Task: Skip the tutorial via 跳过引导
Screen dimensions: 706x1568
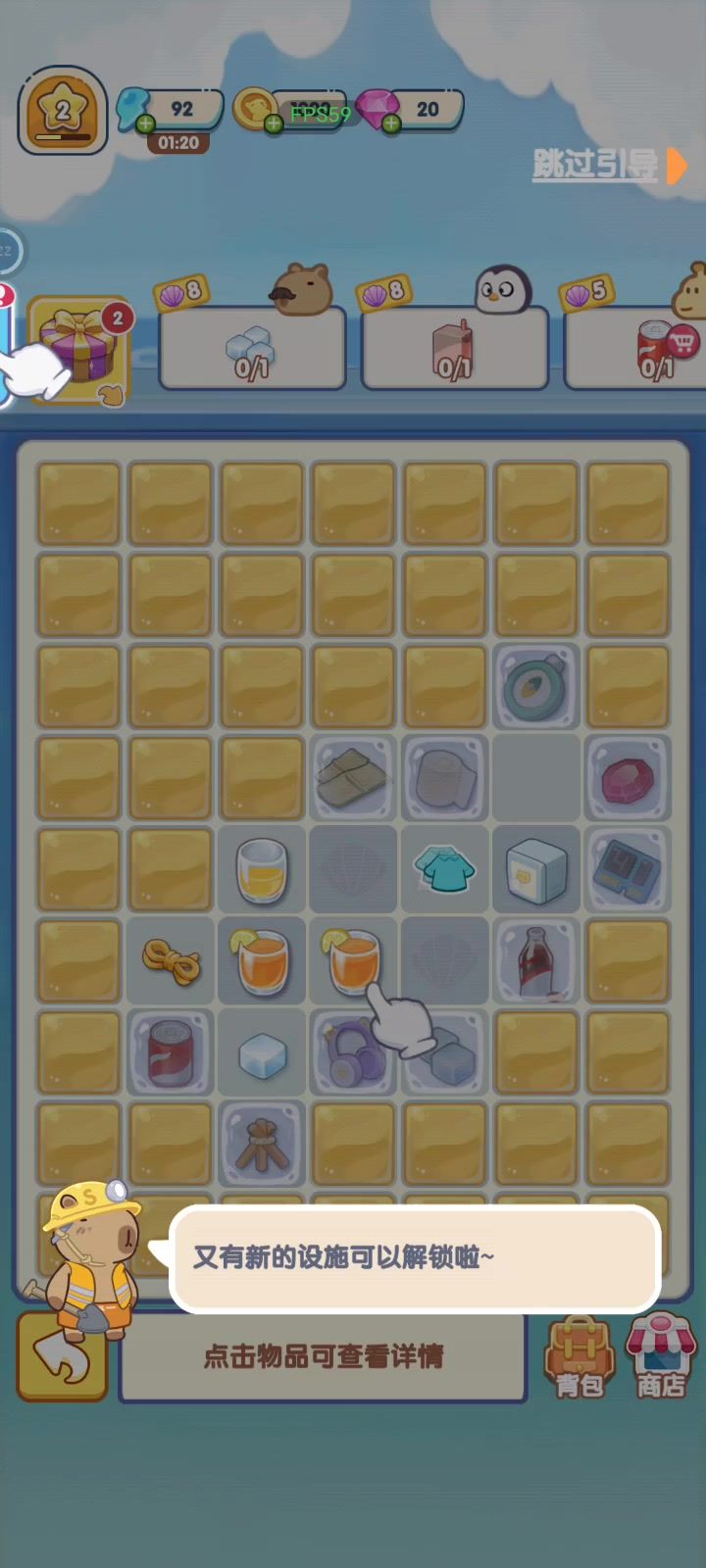Action: 596,165
